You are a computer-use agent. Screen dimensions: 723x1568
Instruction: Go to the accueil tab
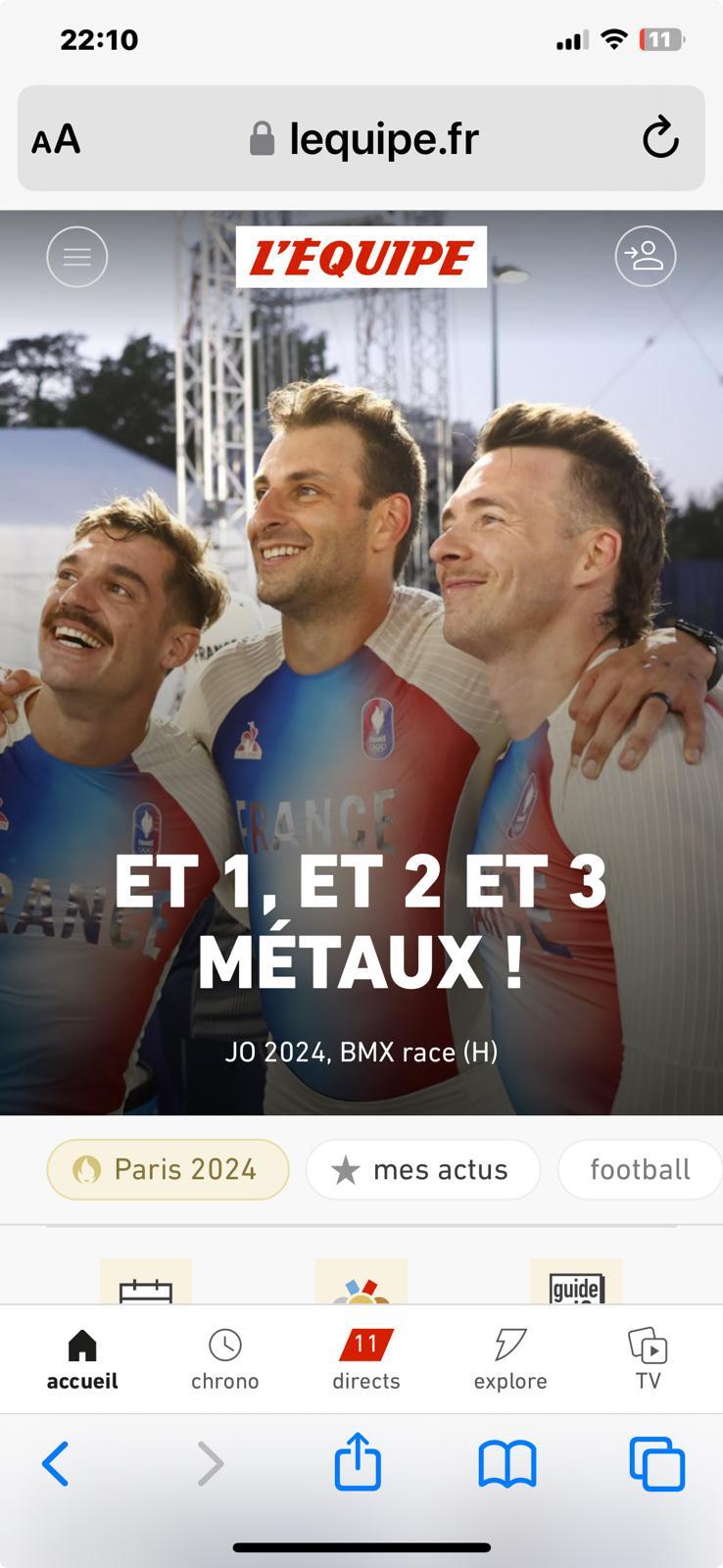[82, 1359]
